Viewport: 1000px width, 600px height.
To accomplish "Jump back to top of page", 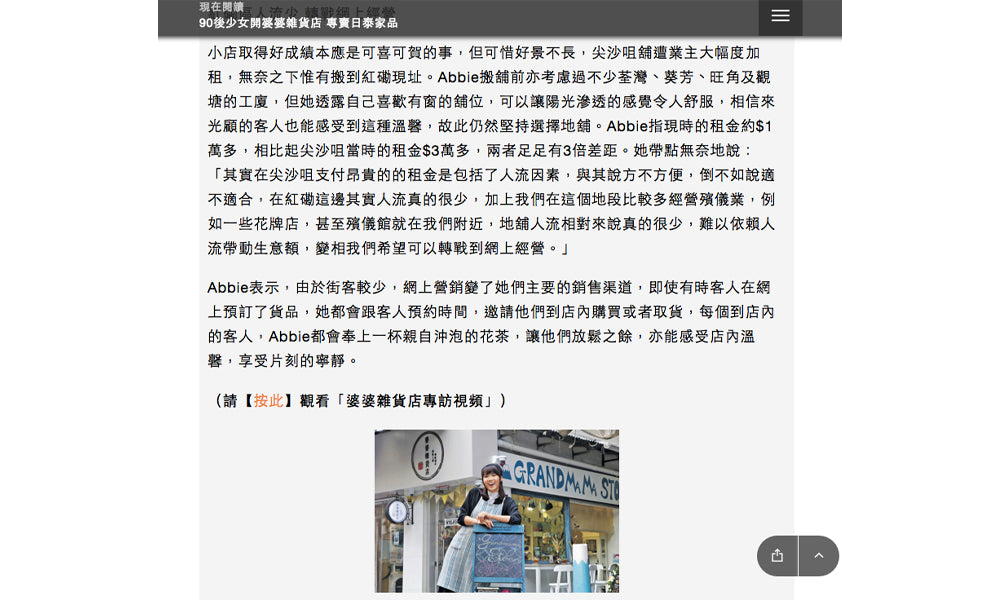I will pos(818,556).
